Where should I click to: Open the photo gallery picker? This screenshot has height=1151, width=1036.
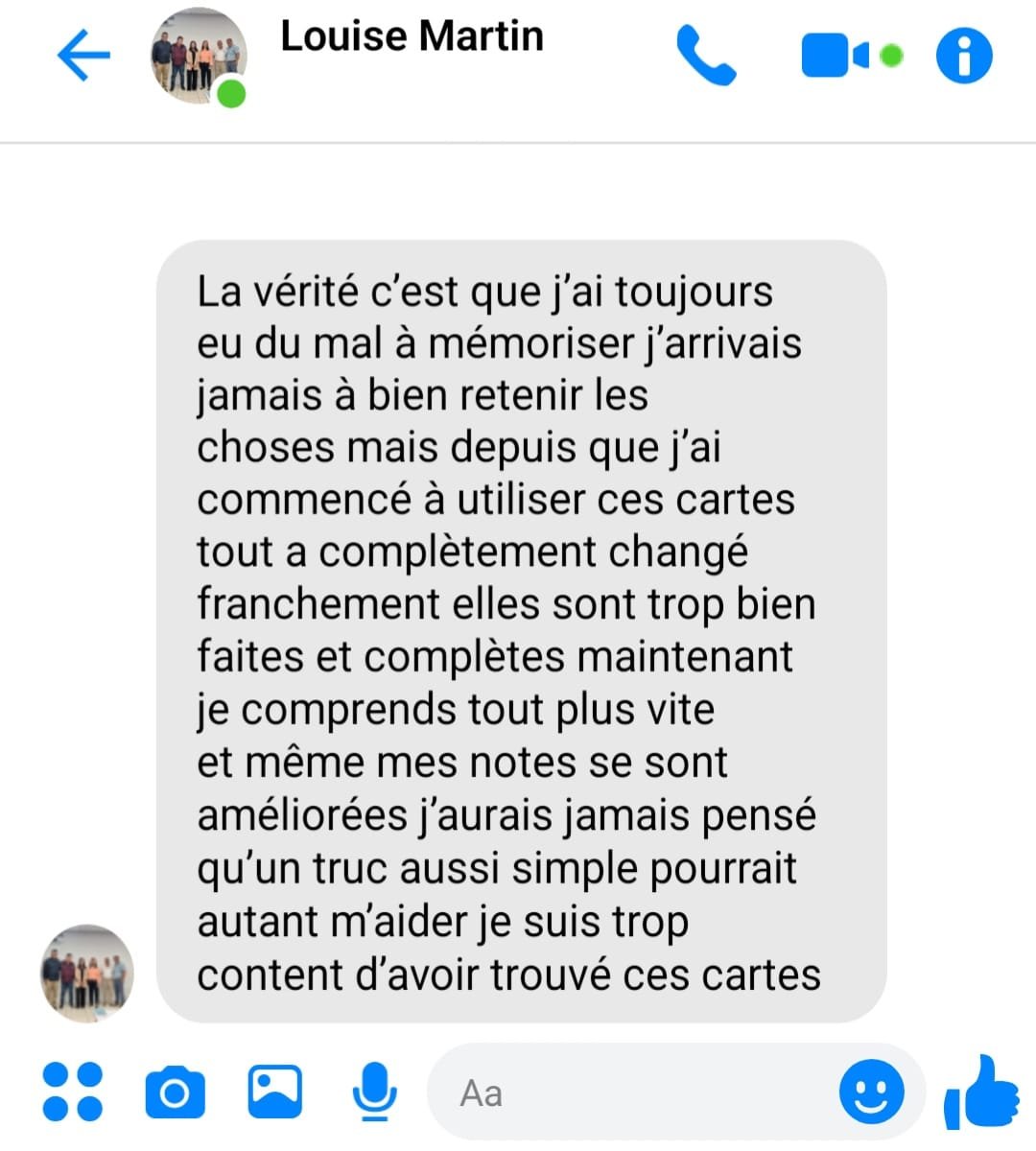pyautogui.click(x=275, y=1092)
